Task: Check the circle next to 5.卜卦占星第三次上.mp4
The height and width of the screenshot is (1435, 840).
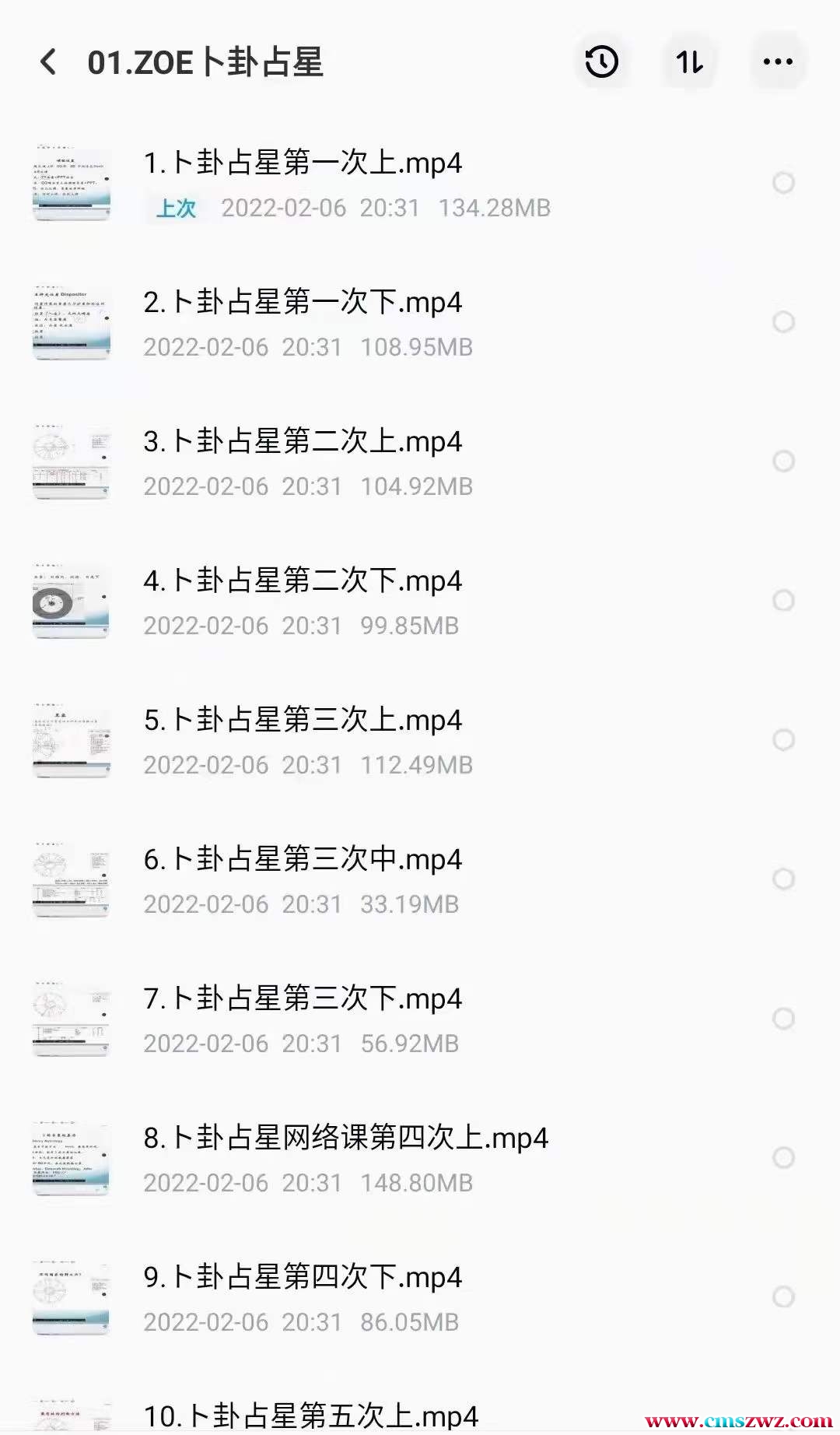Action: (x=783, y=740)
